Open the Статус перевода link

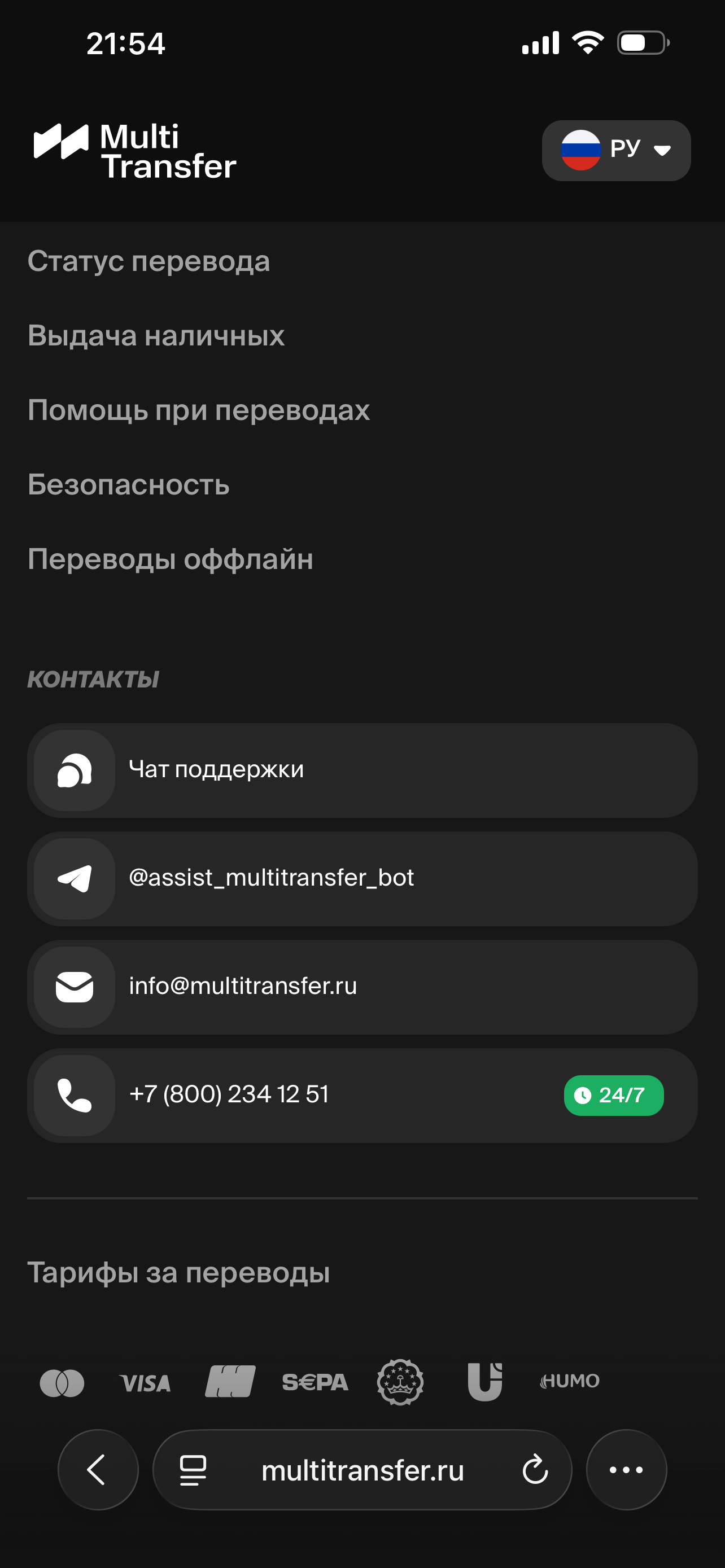(149, 262)
